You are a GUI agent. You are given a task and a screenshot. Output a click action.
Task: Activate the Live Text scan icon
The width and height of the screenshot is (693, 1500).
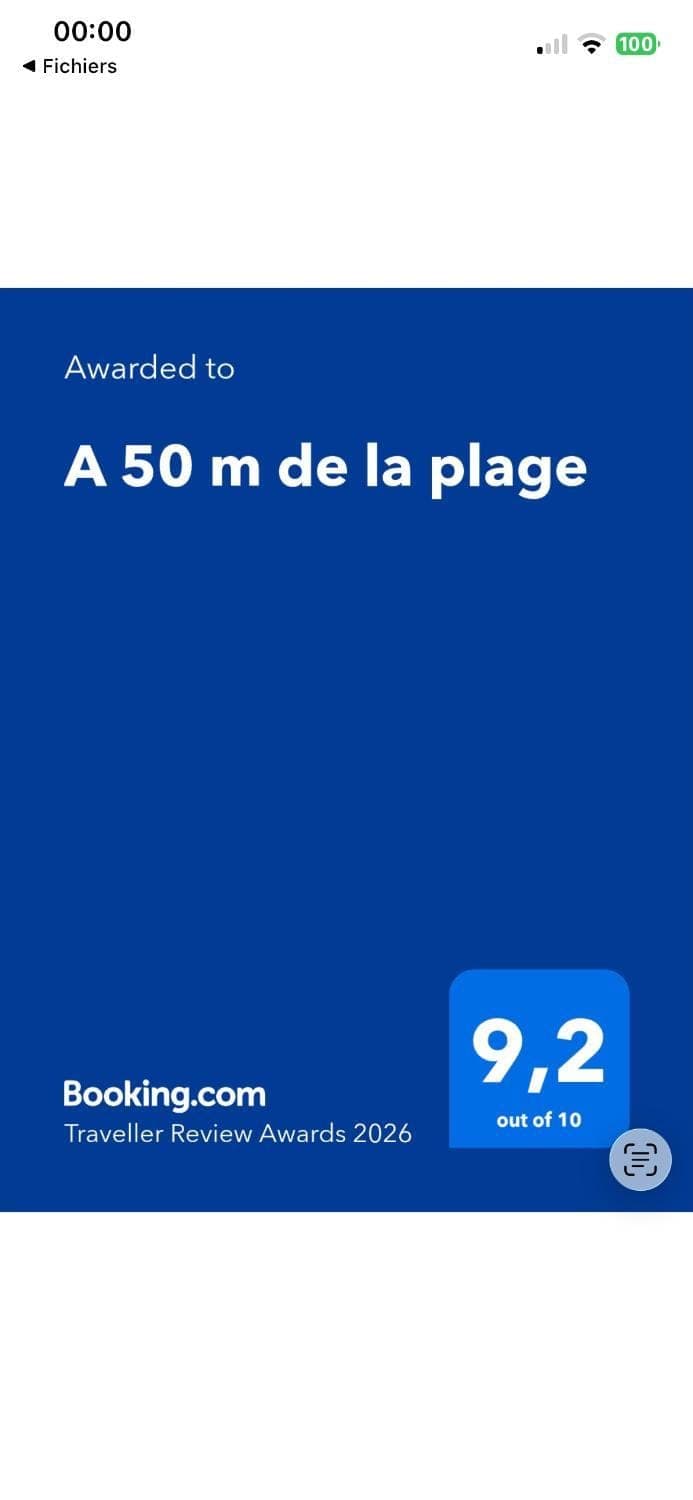(x=640, y=1159)
